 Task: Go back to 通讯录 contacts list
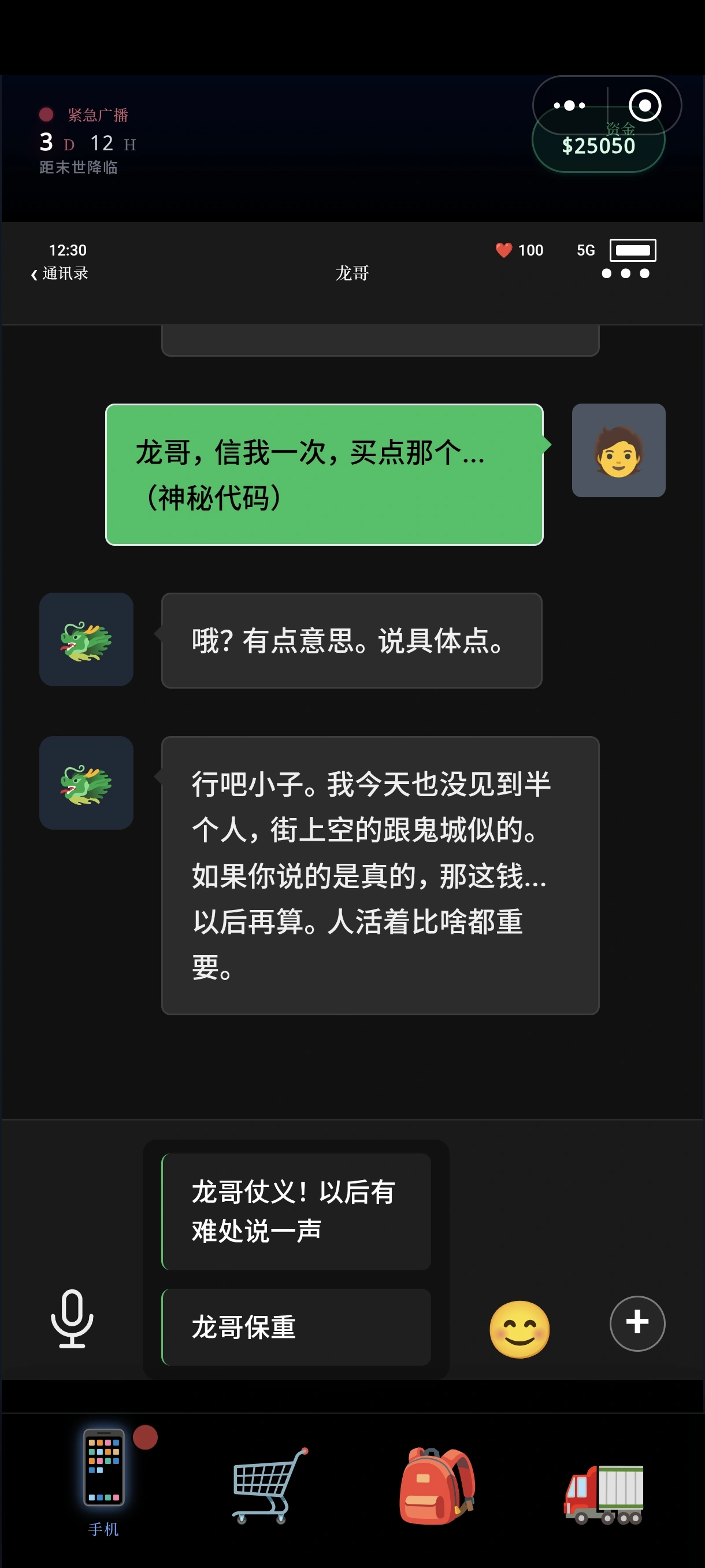[61, 274]
